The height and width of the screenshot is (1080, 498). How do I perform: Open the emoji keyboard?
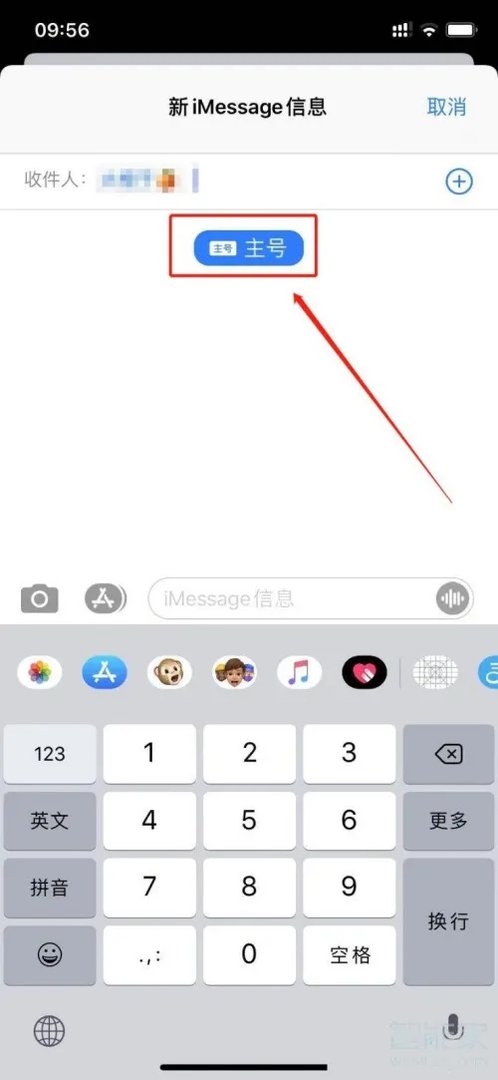click(50, 955)
